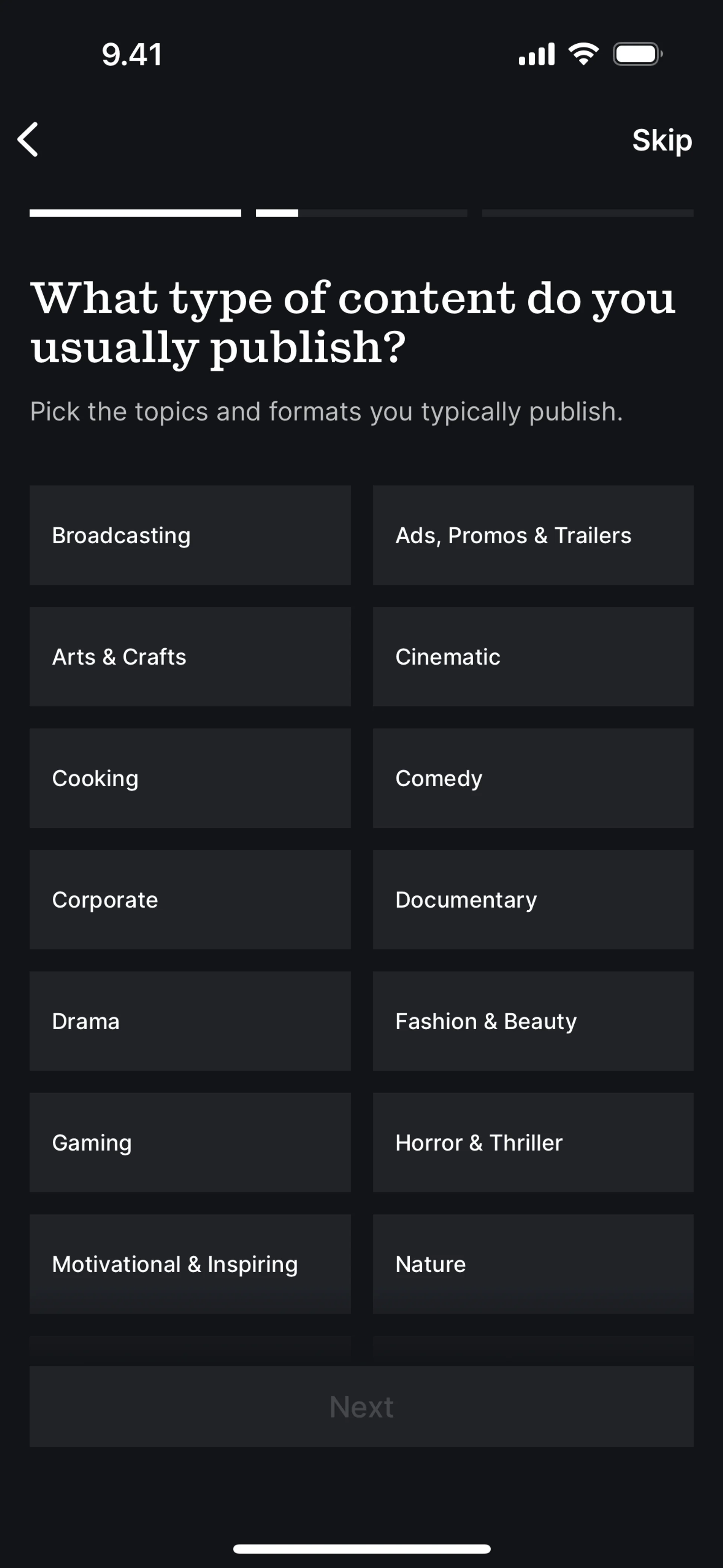Select the Corporate option
The width and height of the screenshot is (723, 1568).
[x=190, y=899]
